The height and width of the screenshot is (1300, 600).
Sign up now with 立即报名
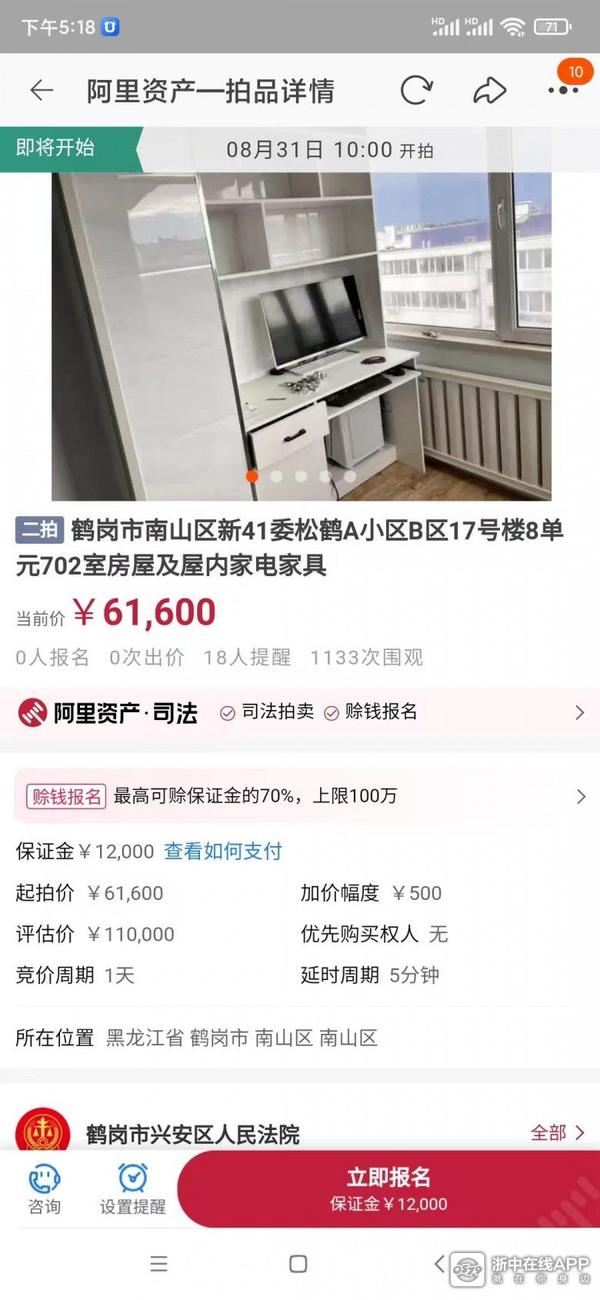point(388,1187)
